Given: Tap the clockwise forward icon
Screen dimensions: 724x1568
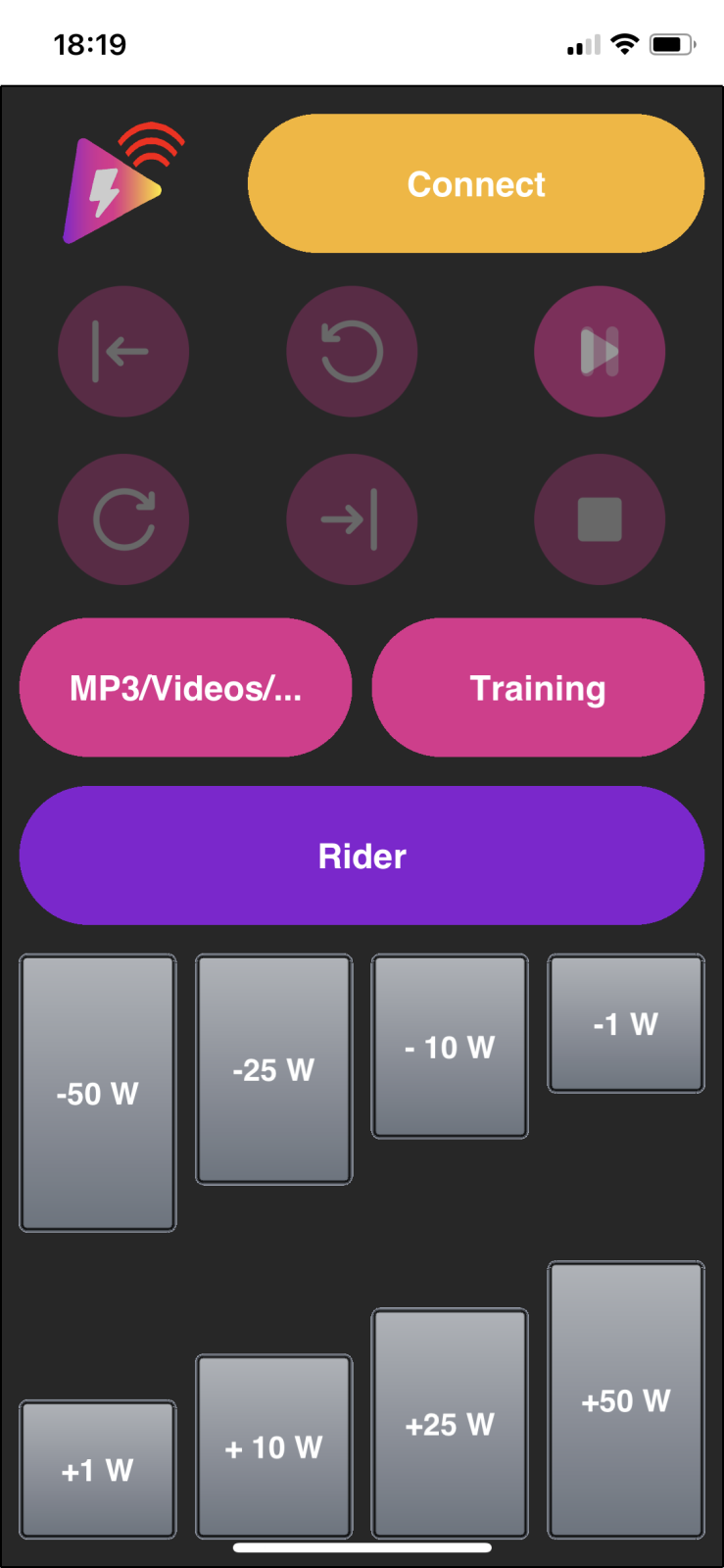Looking at the screenshot, I should point(123,519).
